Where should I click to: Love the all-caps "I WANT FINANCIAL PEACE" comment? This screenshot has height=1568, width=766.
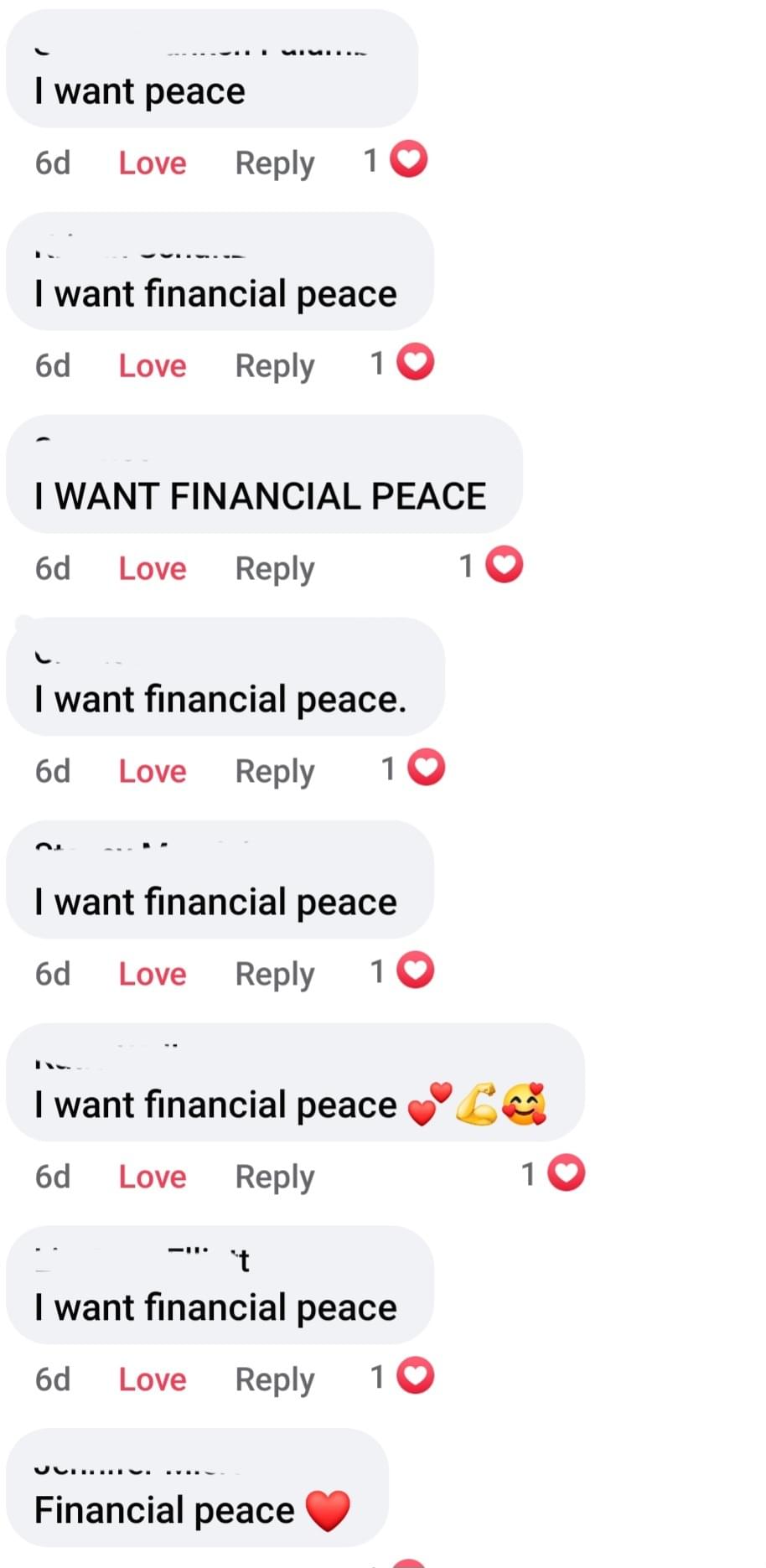pos(152,568)
